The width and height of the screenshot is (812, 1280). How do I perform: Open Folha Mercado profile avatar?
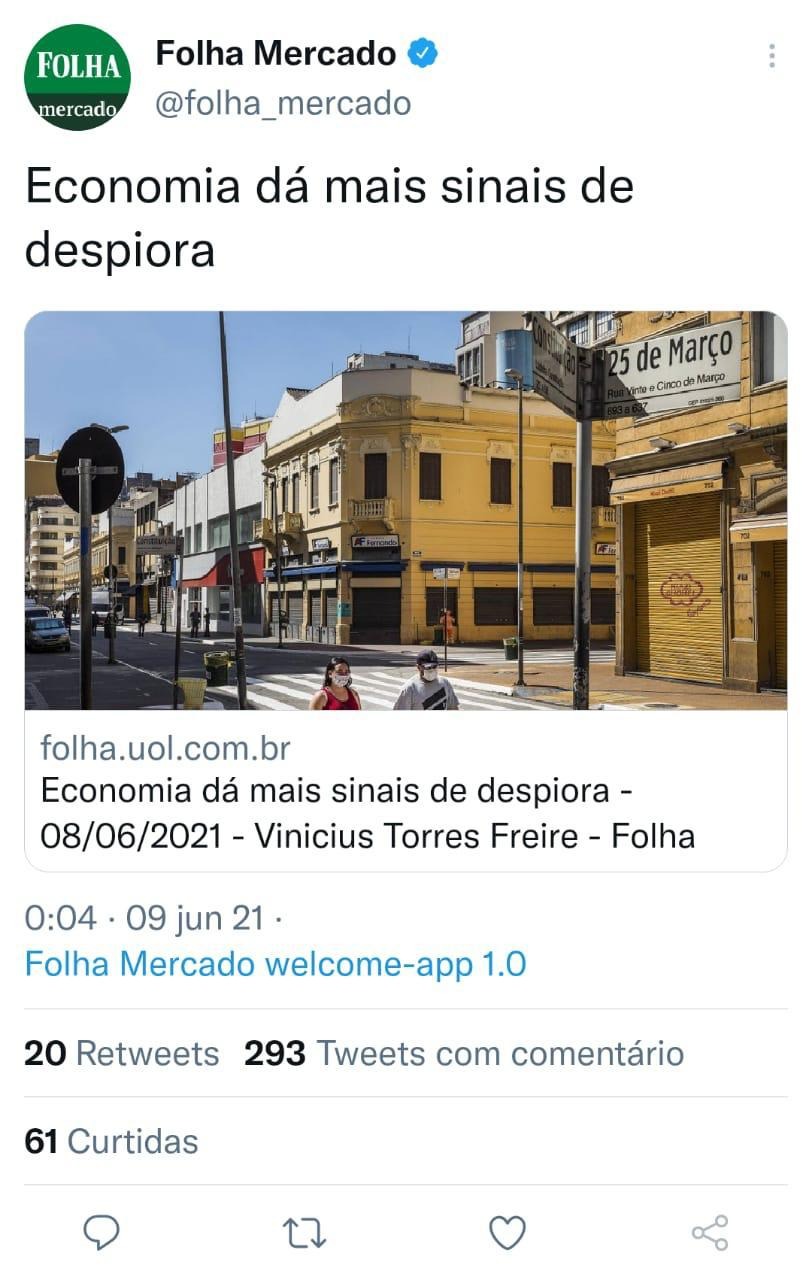point(77,78)
